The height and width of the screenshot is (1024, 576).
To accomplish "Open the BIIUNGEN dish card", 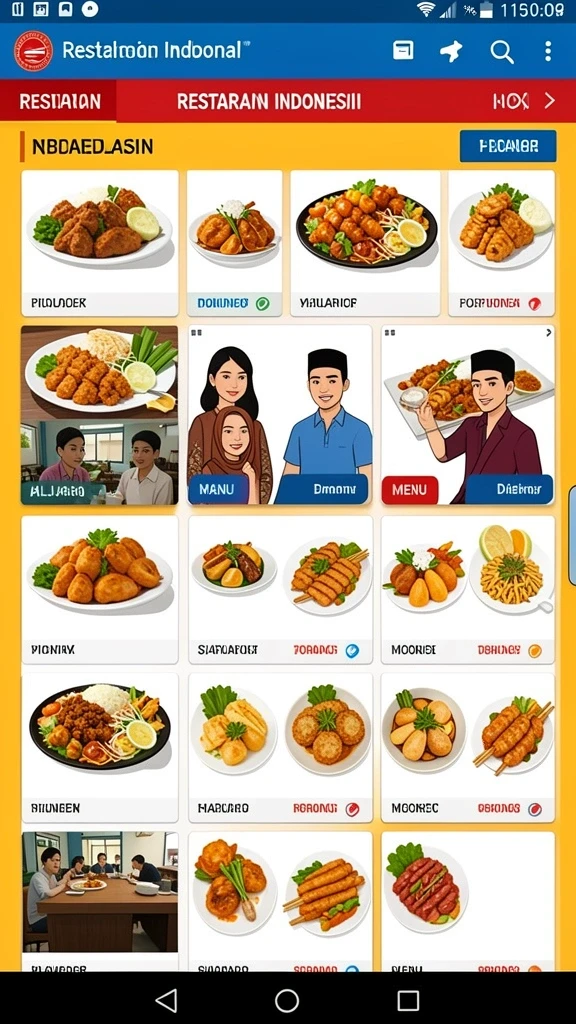I will coord(100,747).
